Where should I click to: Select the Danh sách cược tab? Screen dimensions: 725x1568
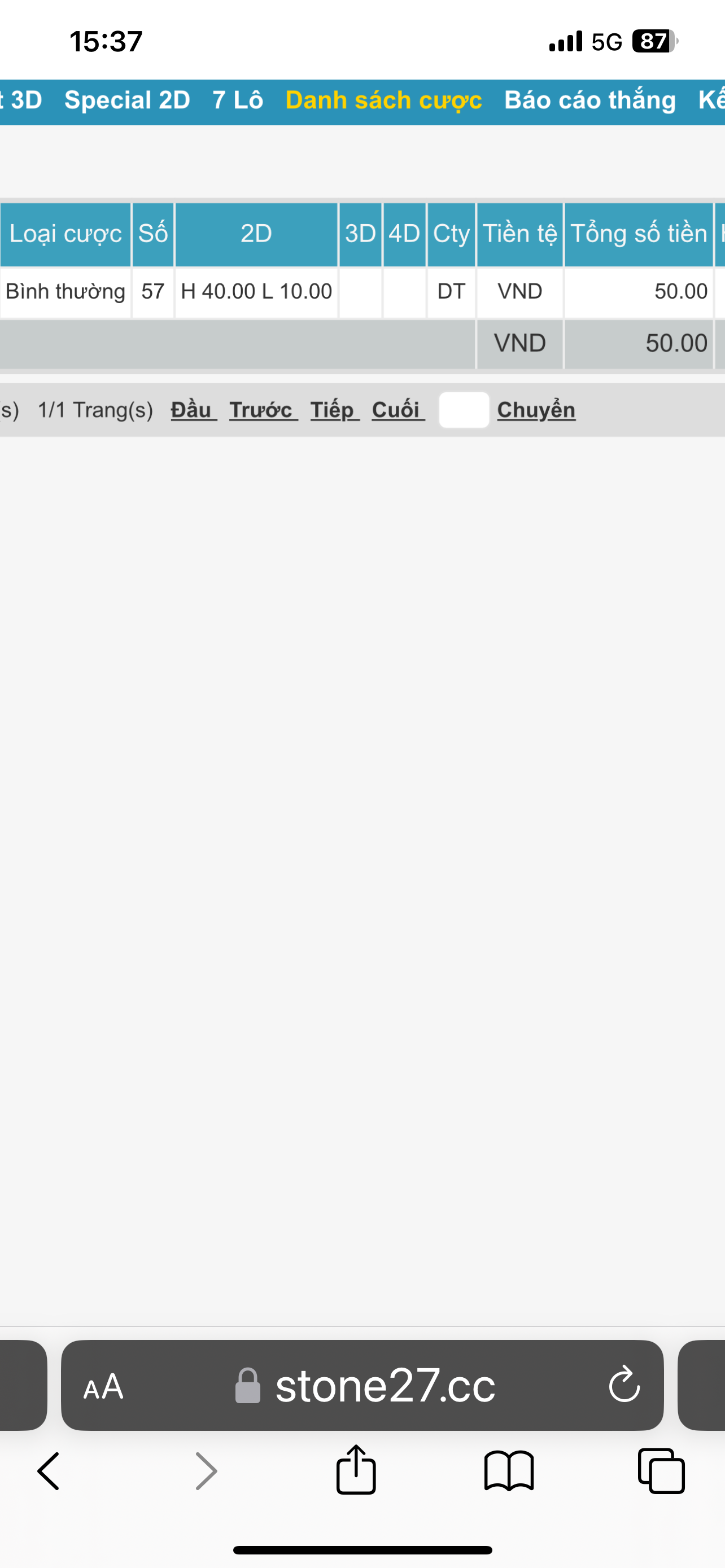pyautogui.click(x=383, y=100)
